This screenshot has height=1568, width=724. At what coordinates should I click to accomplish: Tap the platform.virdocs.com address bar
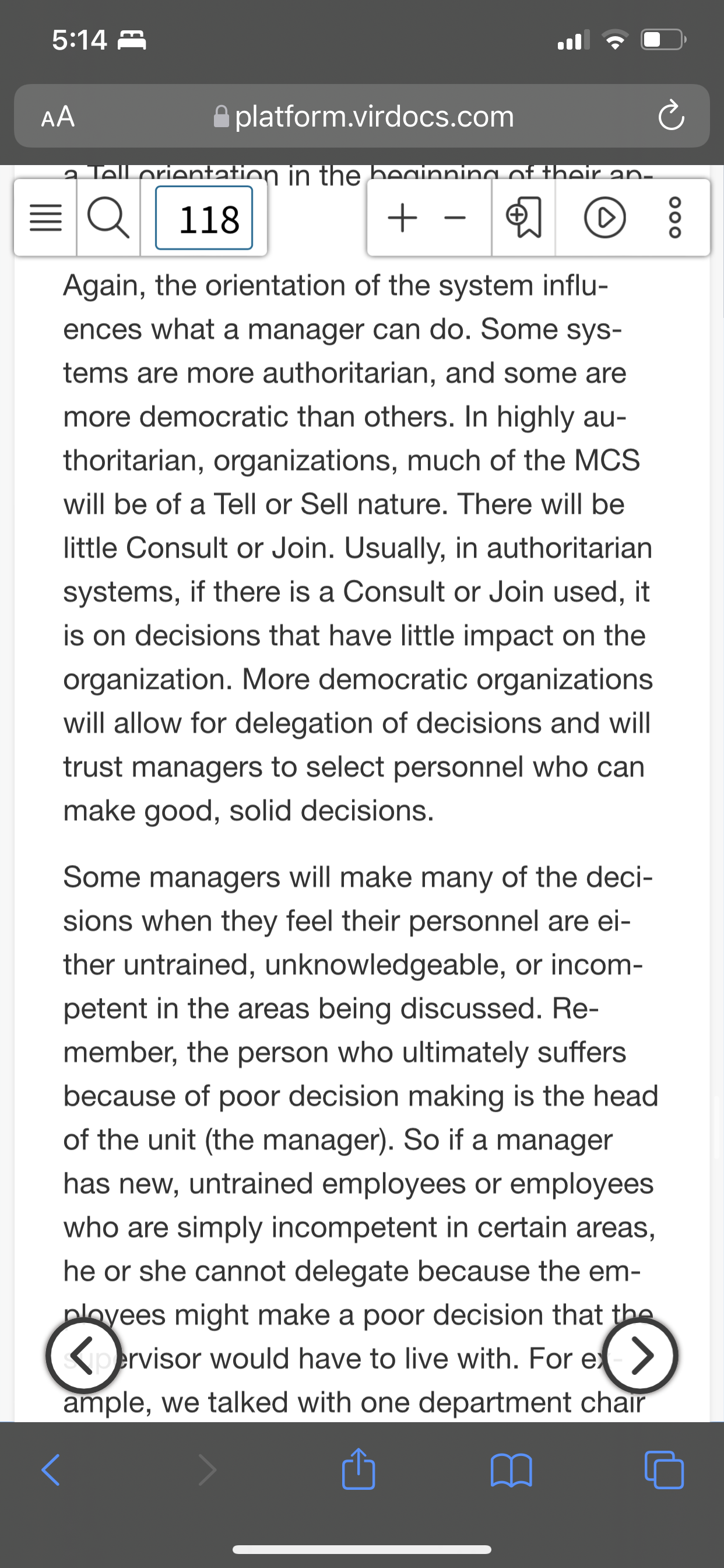click(363, 116)
